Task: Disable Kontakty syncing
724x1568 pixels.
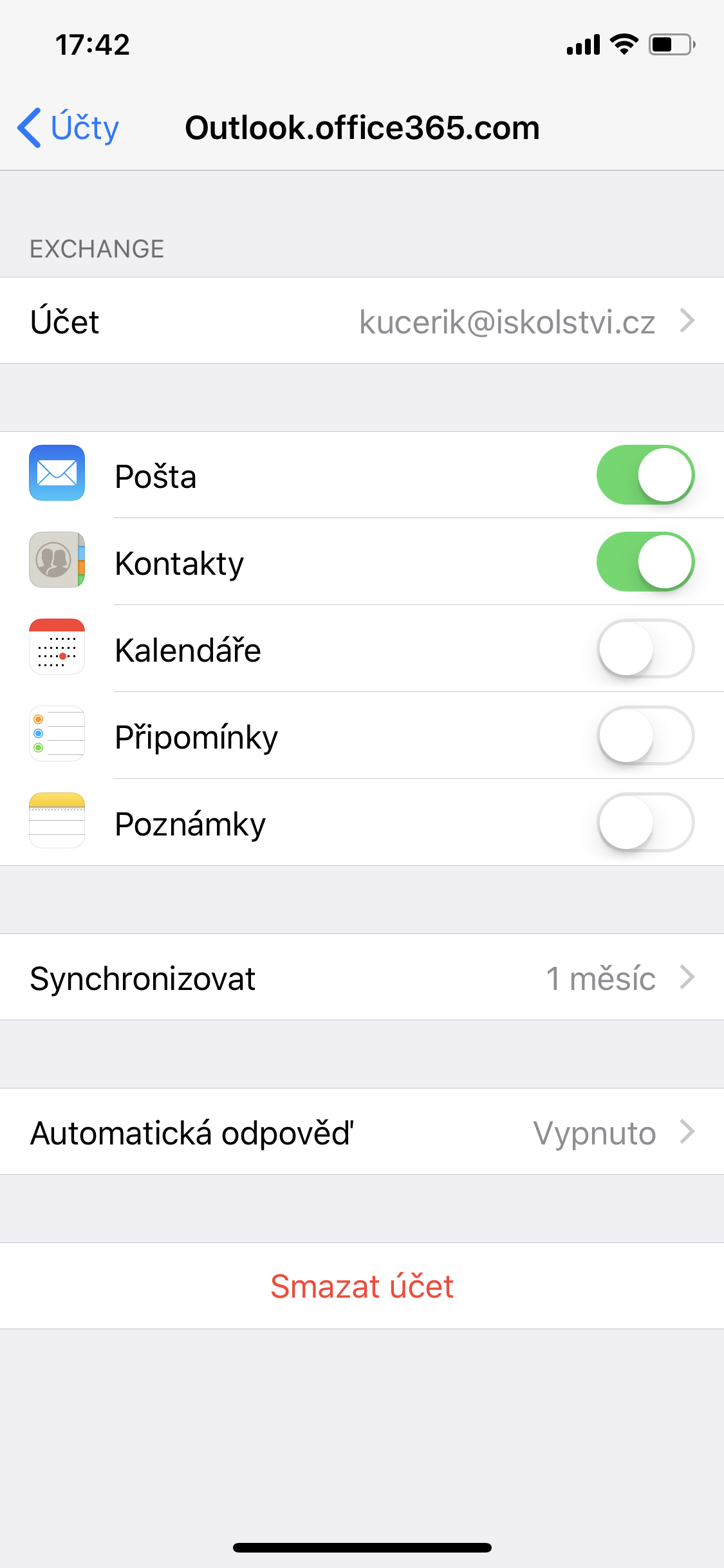Action: coord(645,562)
